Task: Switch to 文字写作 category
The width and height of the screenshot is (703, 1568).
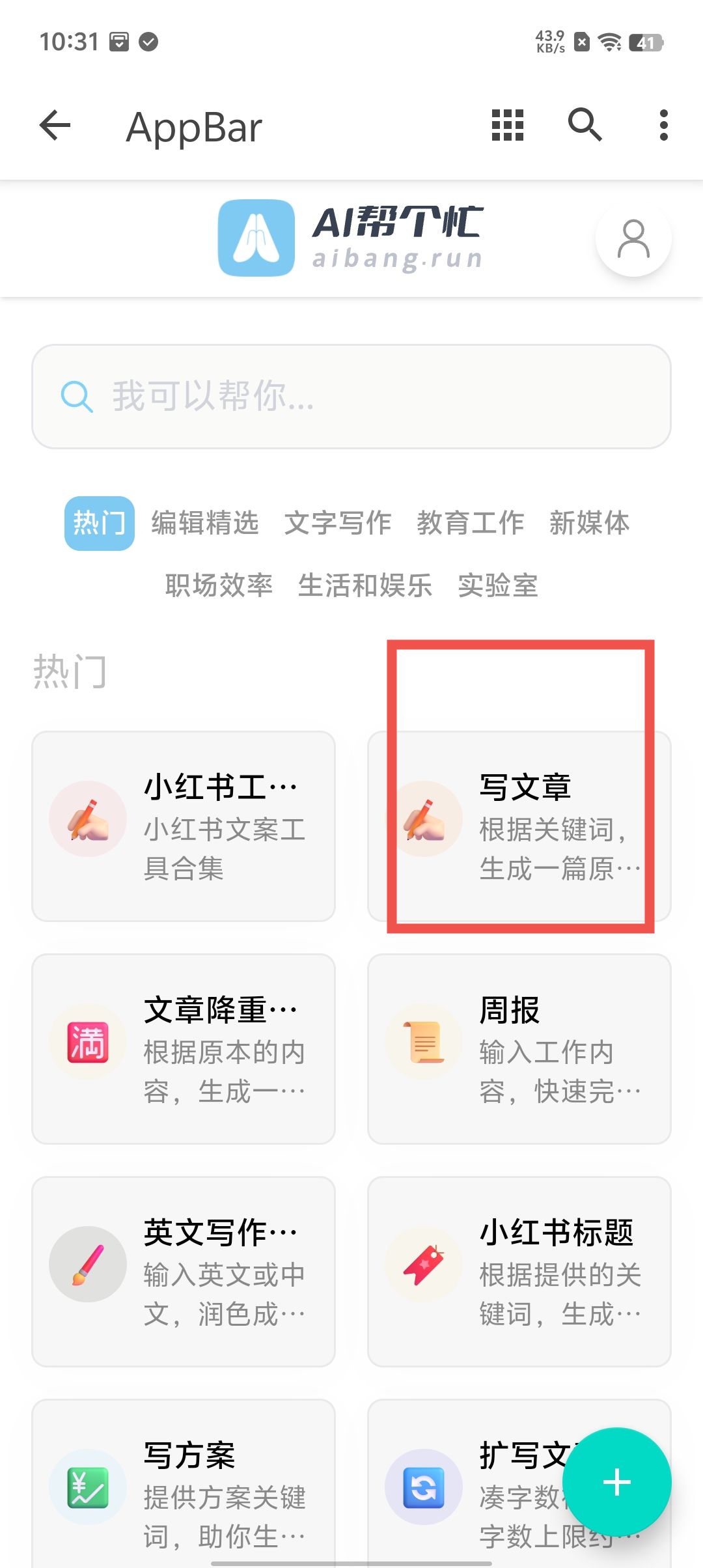Action: pos(338,524)
